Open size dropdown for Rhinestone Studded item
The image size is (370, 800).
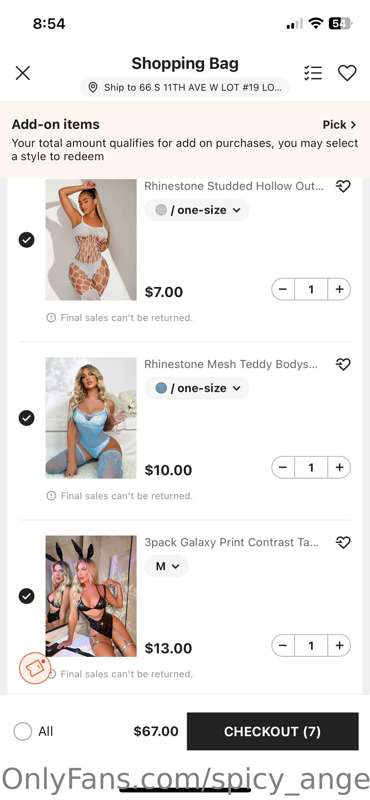(x=197, y=210)
